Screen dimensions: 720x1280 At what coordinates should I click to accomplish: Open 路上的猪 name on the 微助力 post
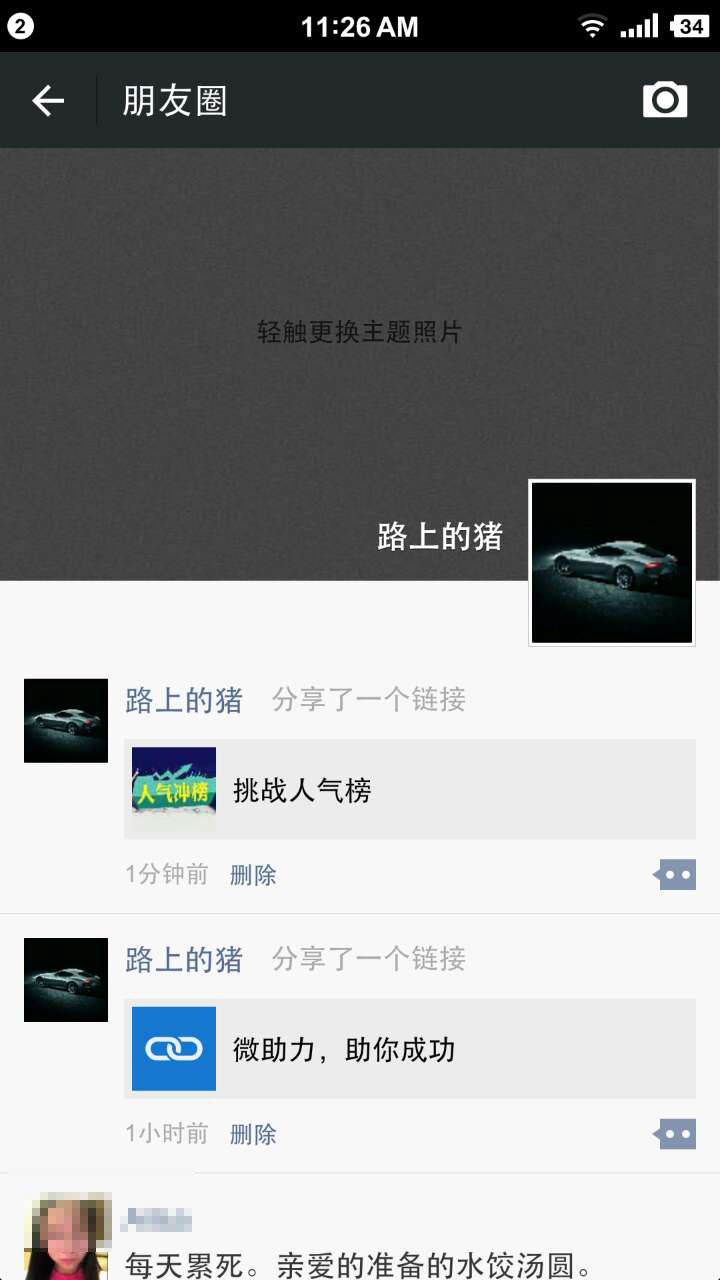pos(184,959)
